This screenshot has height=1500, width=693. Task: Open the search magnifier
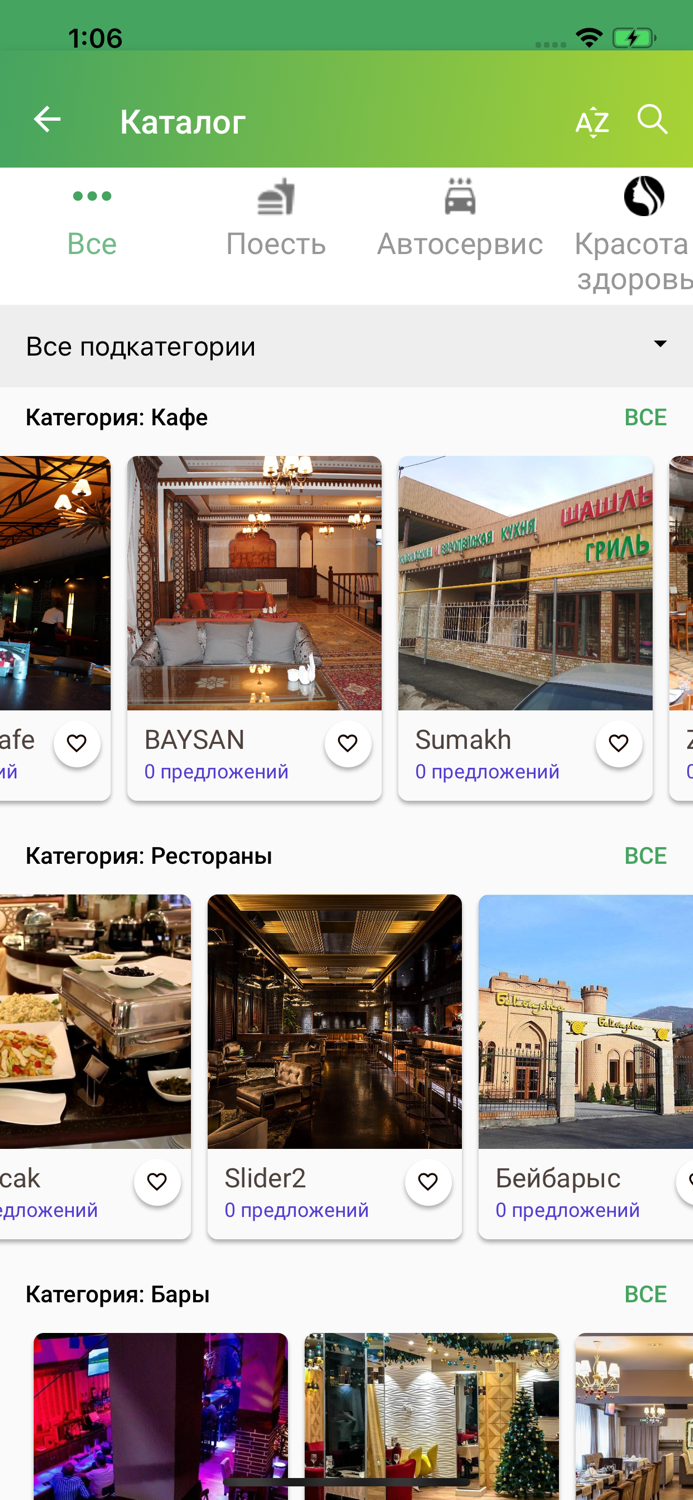tap(652, 120)
